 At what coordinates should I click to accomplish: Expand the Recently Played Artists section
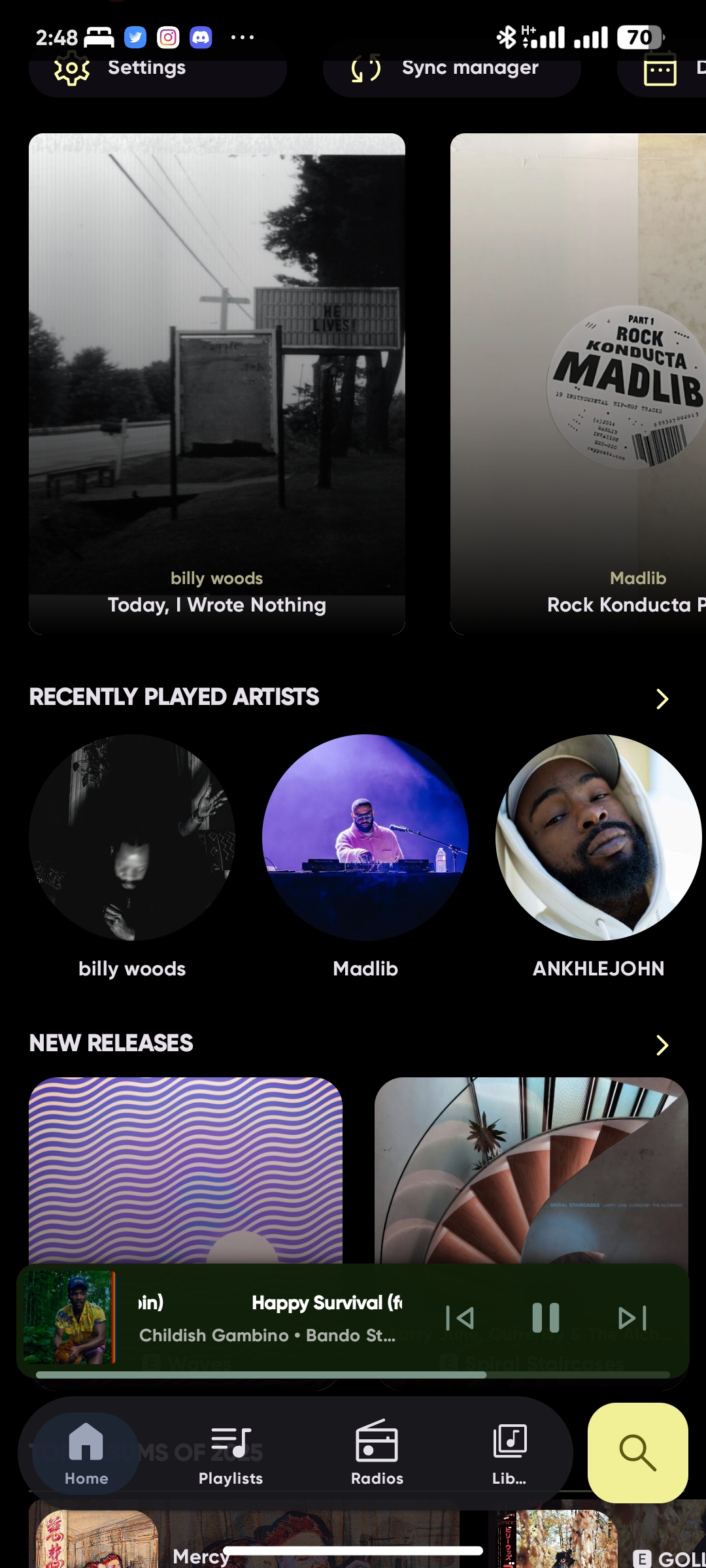(x=662, y=698)
